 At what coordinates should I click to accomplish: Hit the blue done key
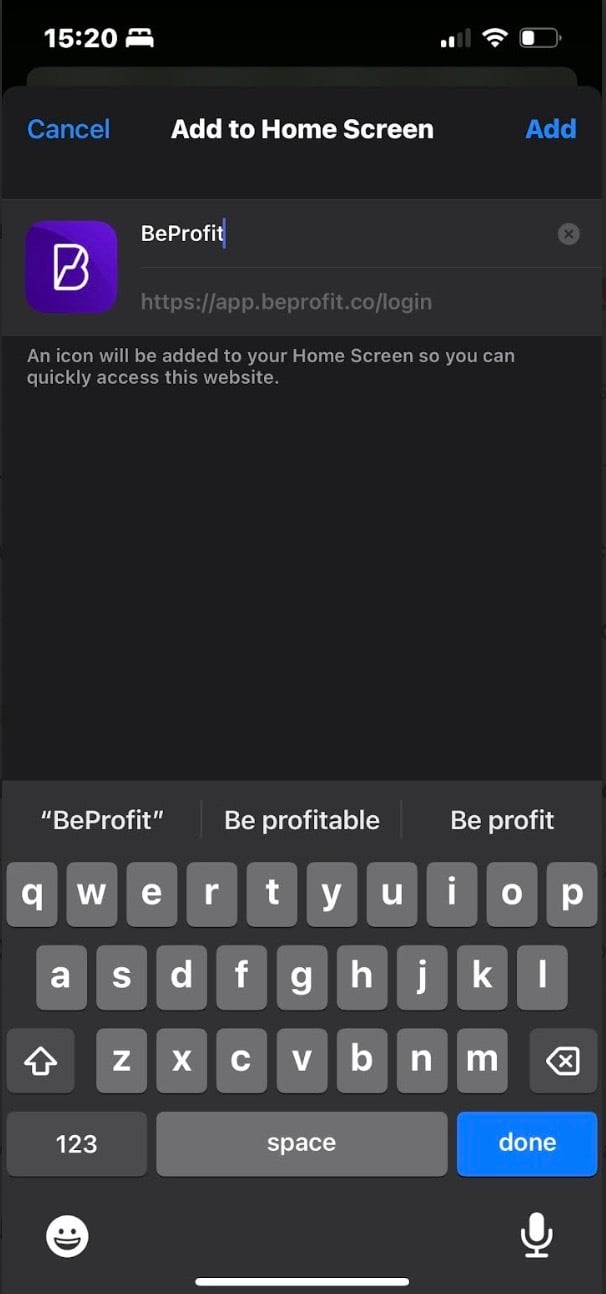(x=527, y=1143)
